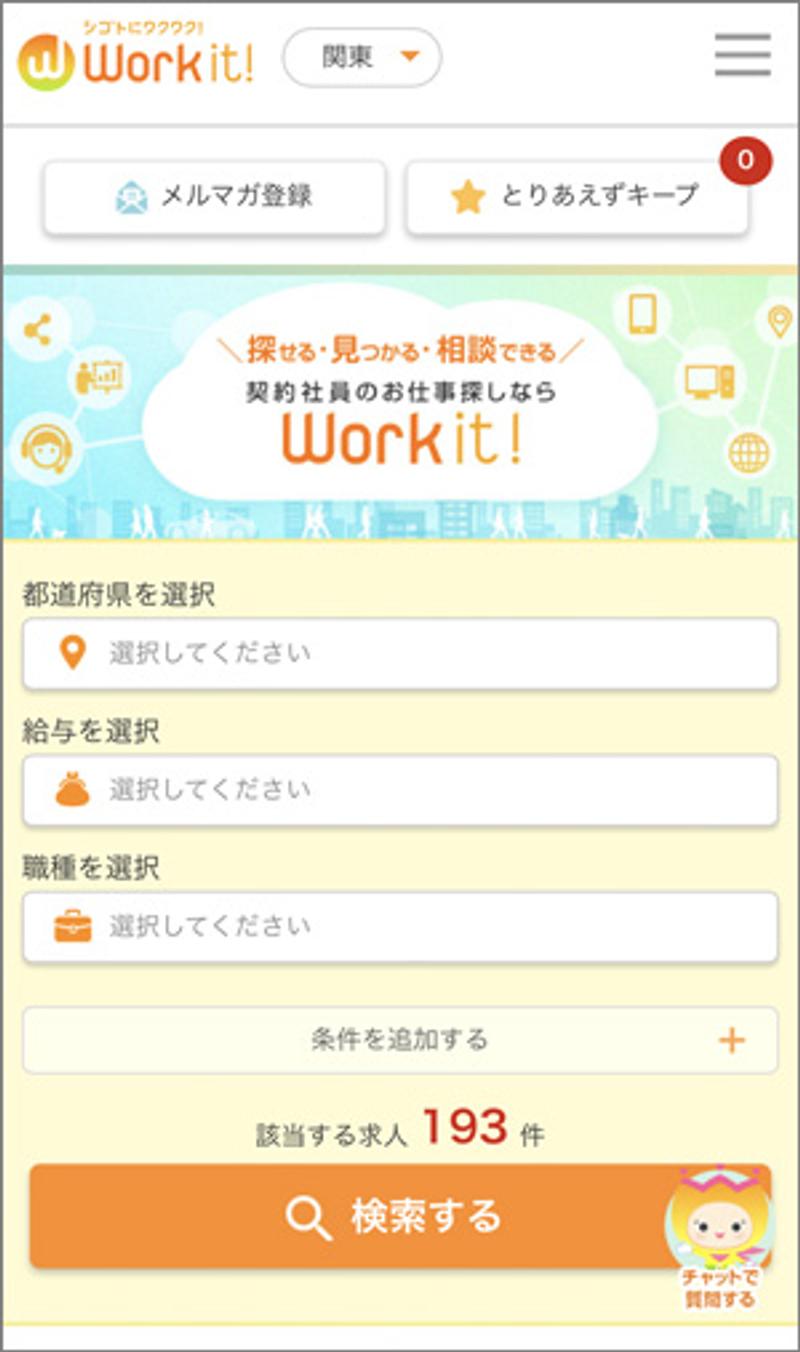The width and height of the screenshot is (800, 1352).
Task: Open the 給与を選択 salary picker
Action: point(400,790)
